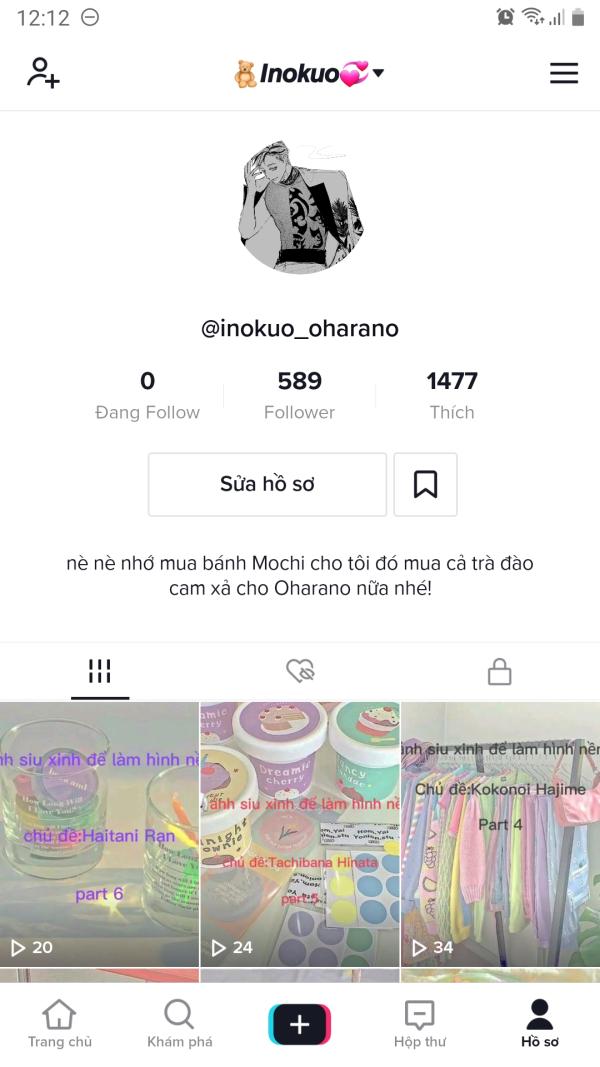Open the add friends icon

pyautogui.click(x=43, y=73)
